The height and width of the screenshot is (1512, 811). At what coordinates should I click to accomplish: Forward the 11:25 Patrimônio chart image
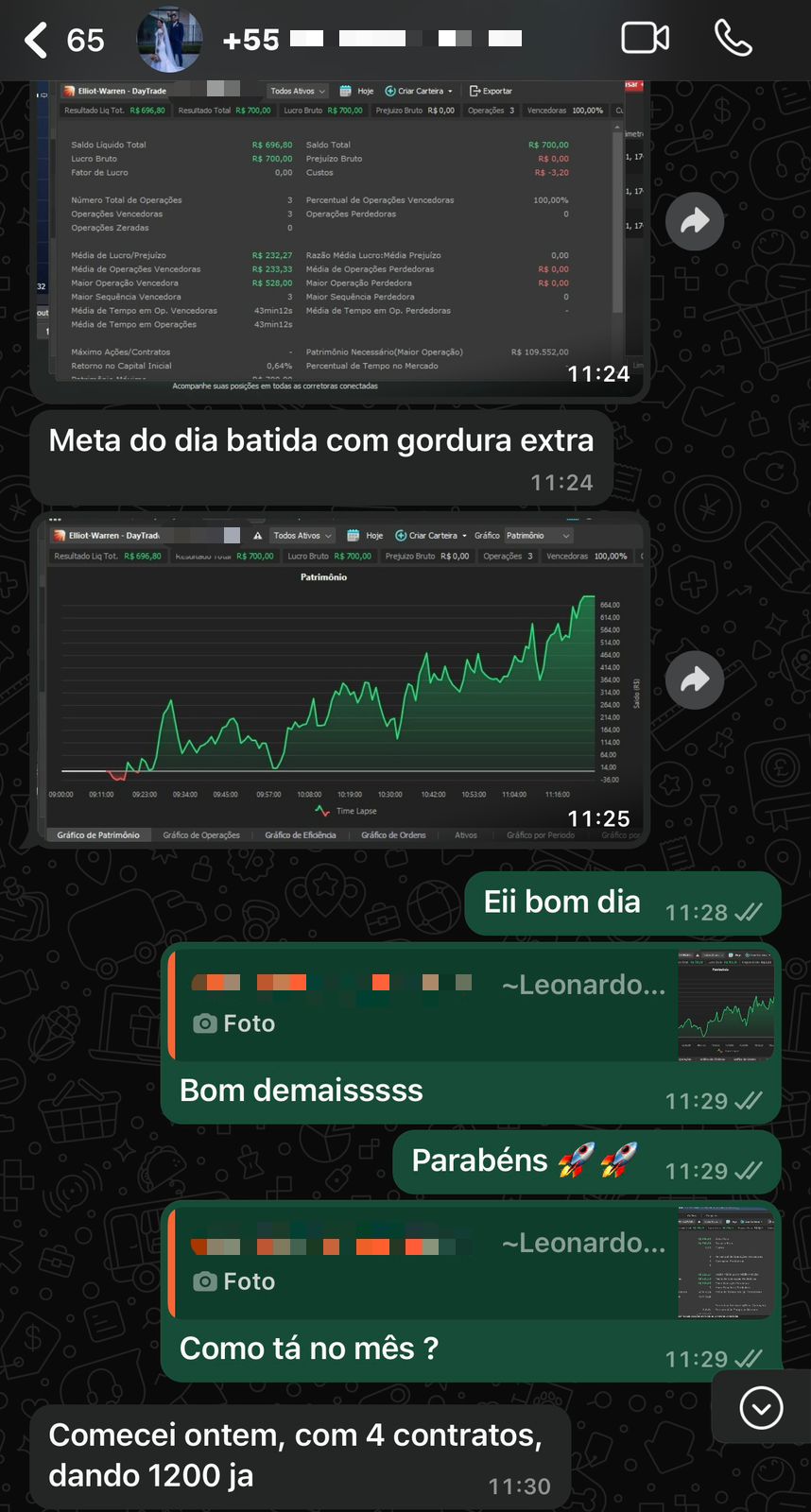coord(695,680)
